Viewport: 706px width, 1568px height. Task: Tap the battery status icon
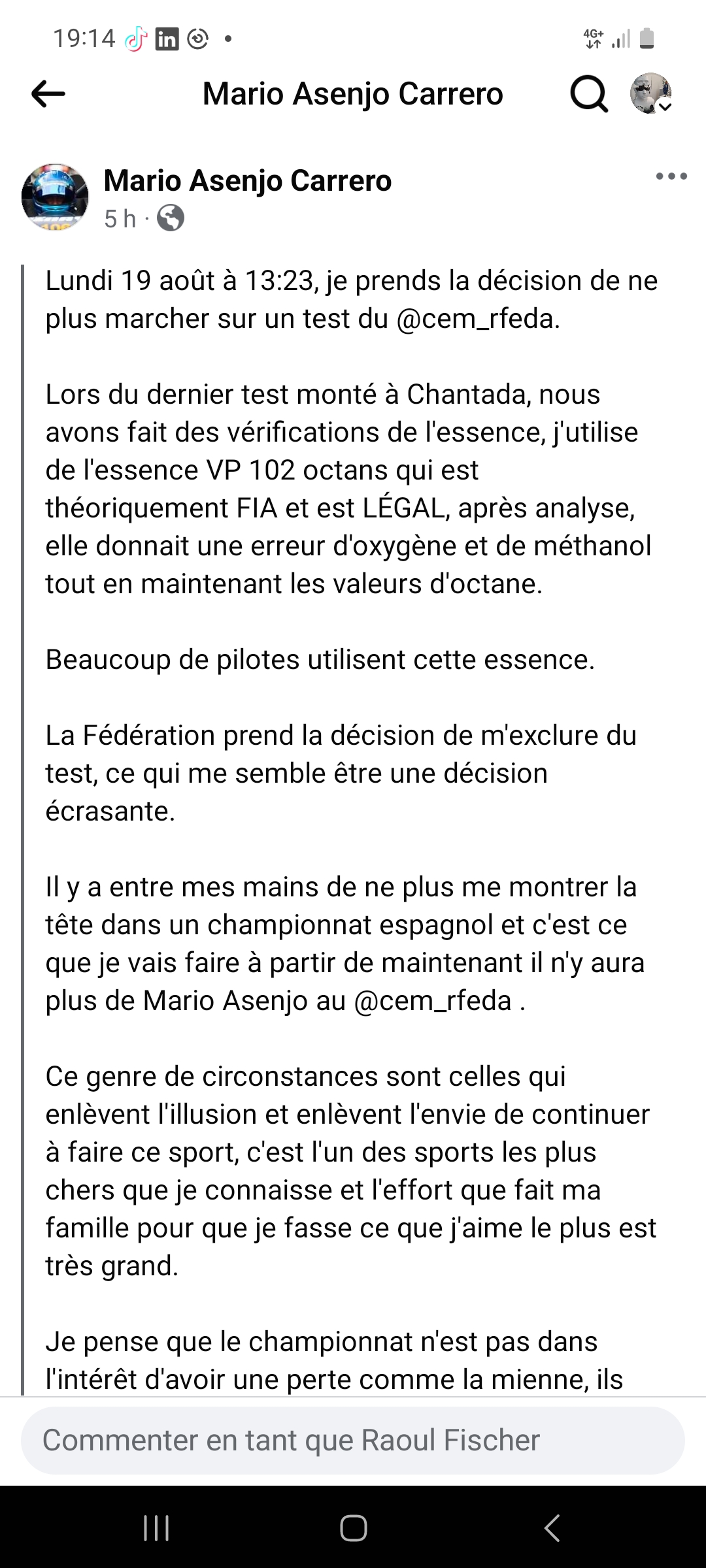645,39
